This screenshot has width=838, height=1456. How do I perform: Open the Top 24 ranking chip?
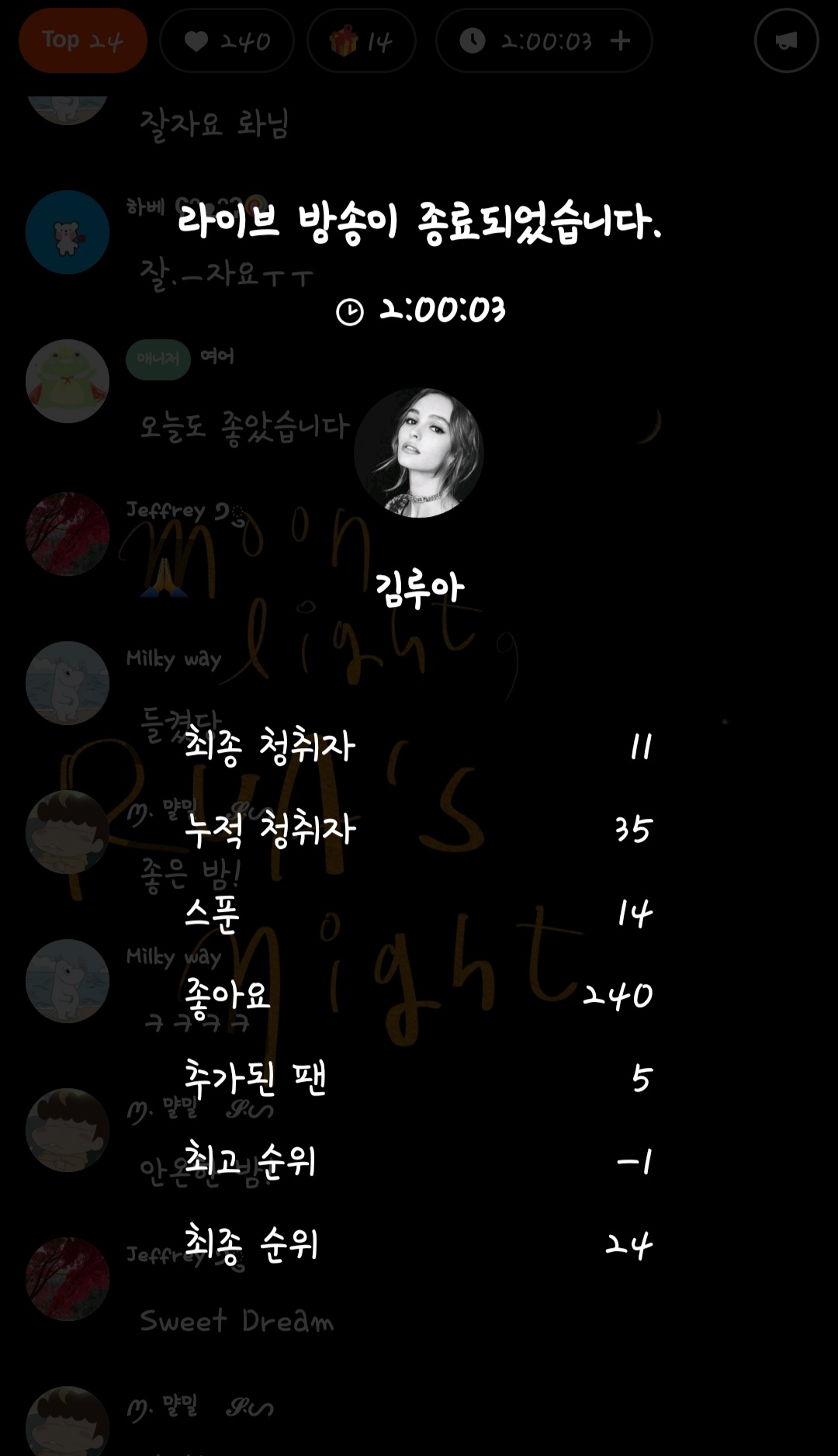82,40
